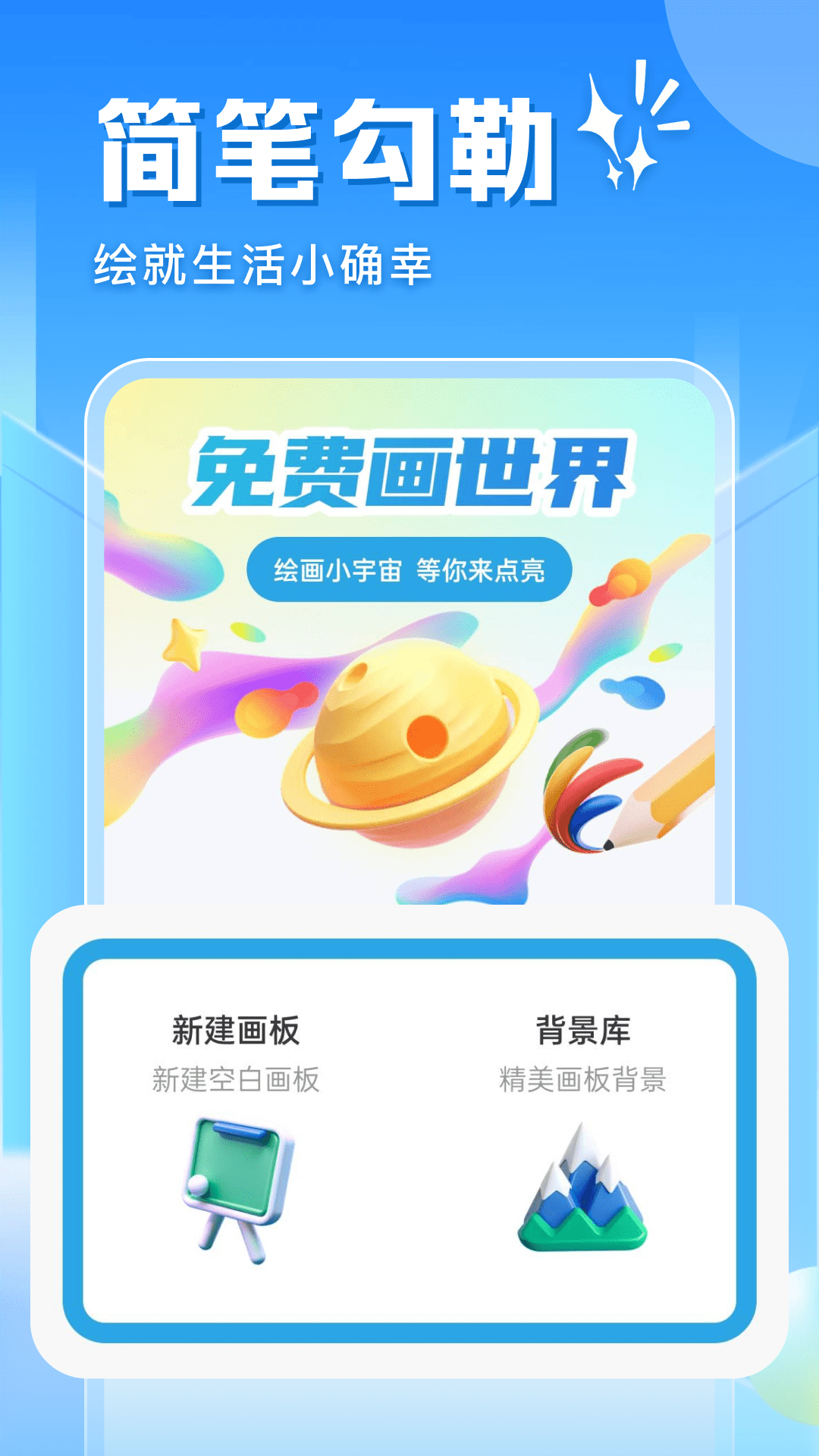The height and width of the screenshot is (1456, 819).
Task: Click the 免费画世界 banner title
Action: pos(413,470)
